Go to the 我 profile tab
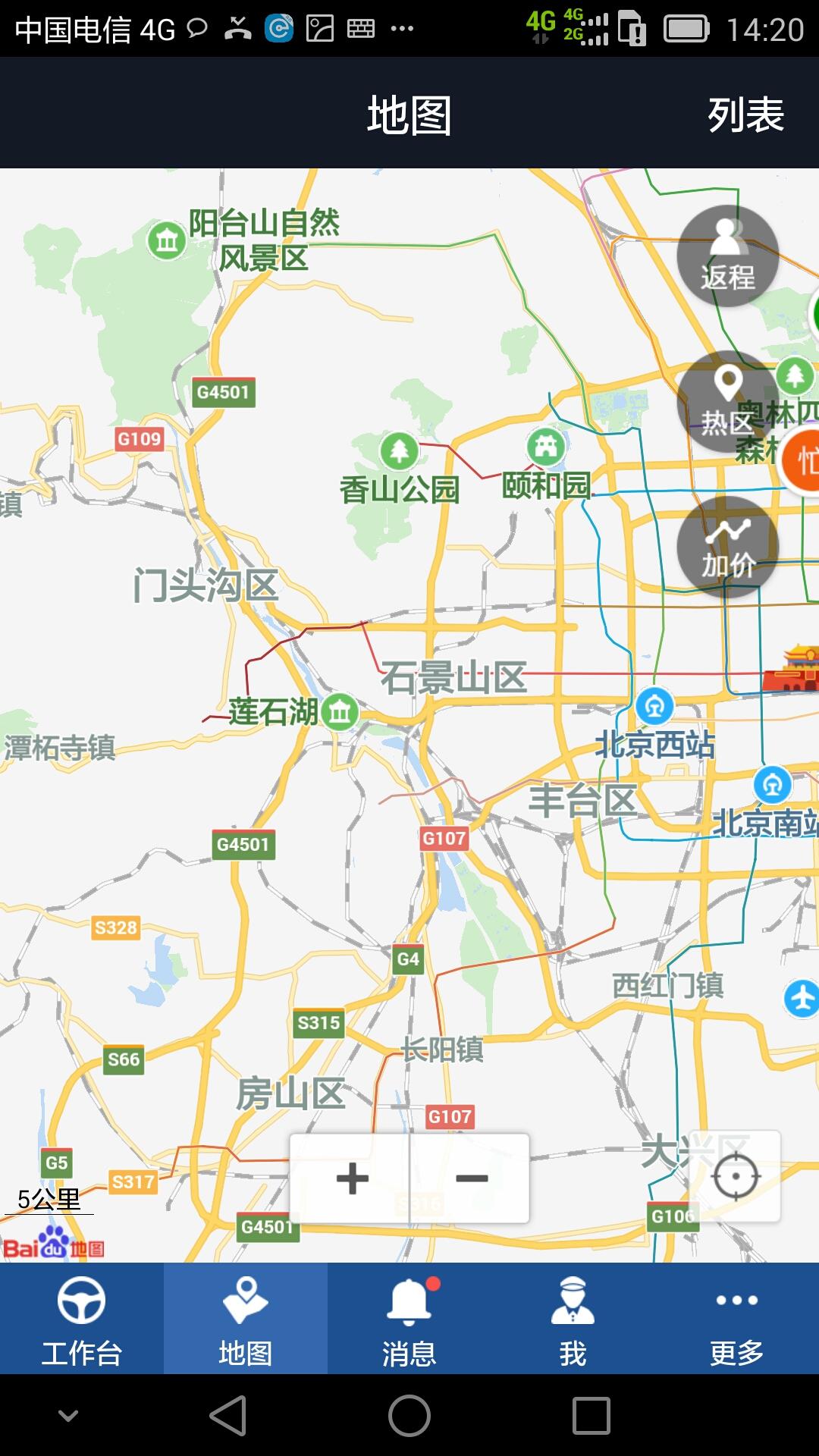The image size is (819, 1456). 573,1319
